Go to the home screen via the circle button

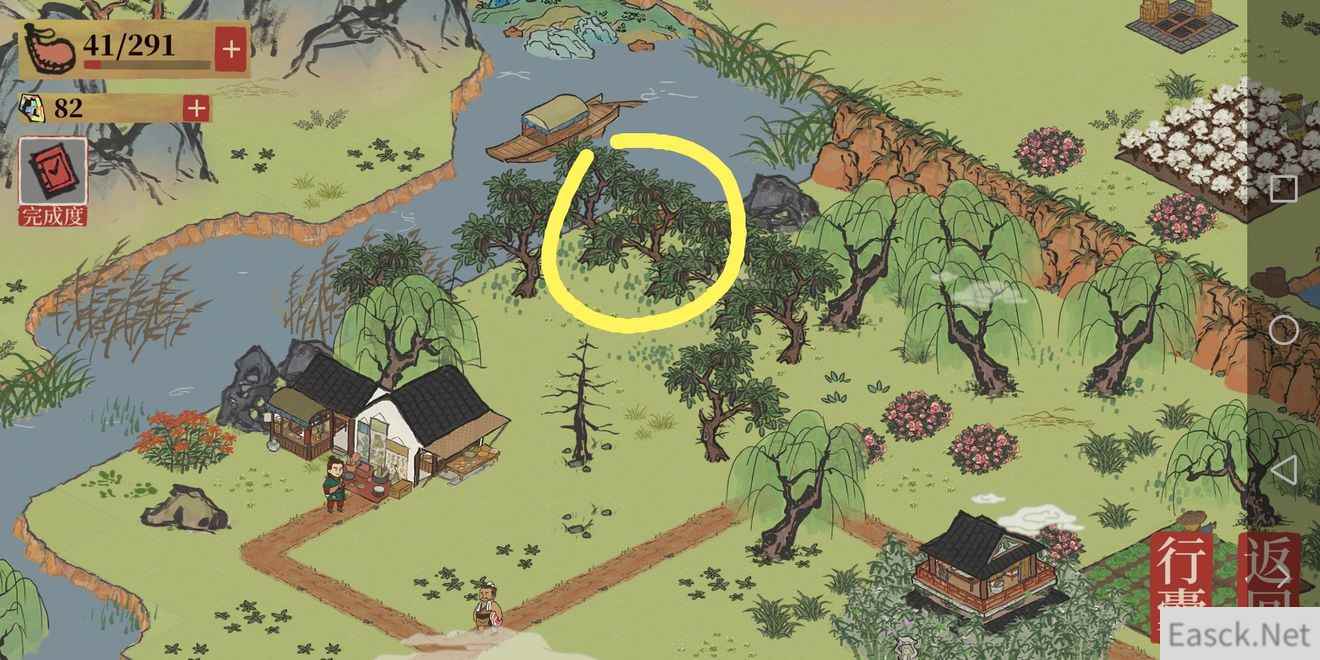(1283, 330)
